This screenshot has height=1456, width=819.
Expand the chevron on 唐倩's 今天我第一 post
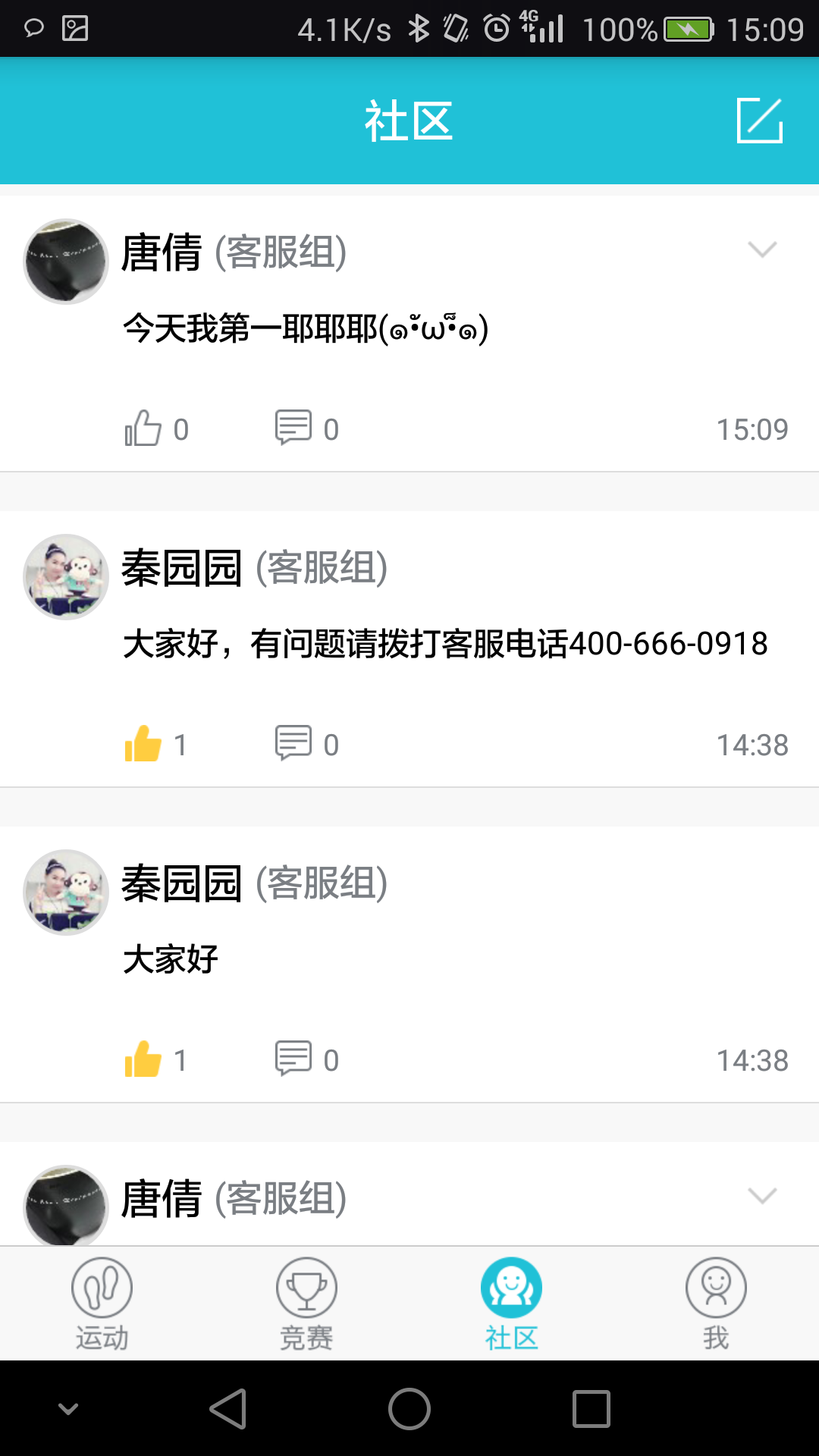point(761,249)
